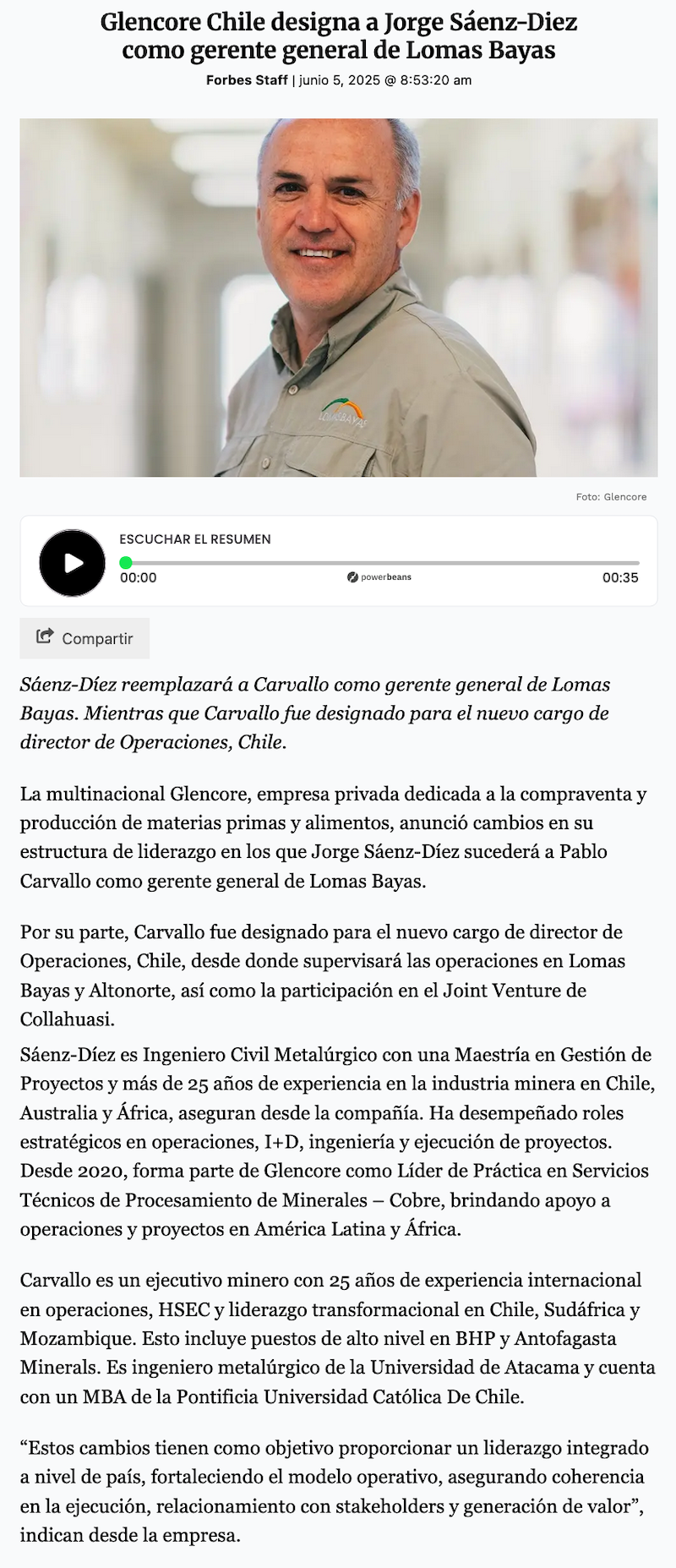The height and width of the screenshot is (1568, 676).
Task: Open the Forbes Staff author link
Action: click(x=246, y=80)
